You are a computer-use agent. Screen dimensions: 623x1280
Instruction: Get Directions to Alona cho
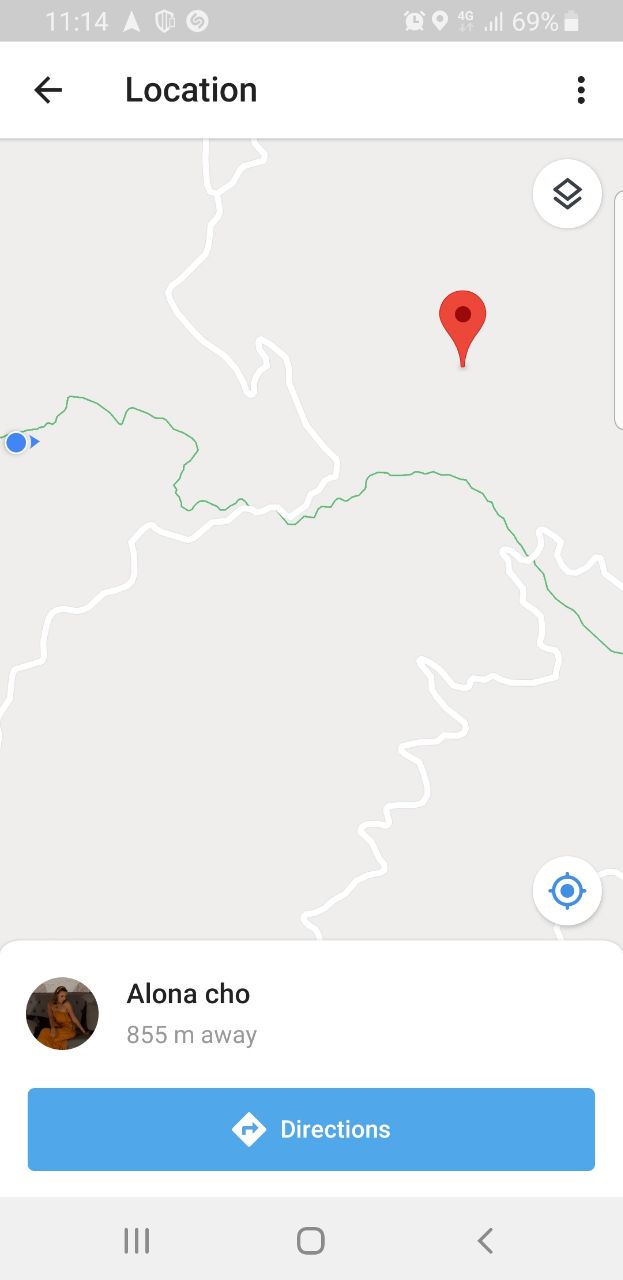pos(311,1129)
